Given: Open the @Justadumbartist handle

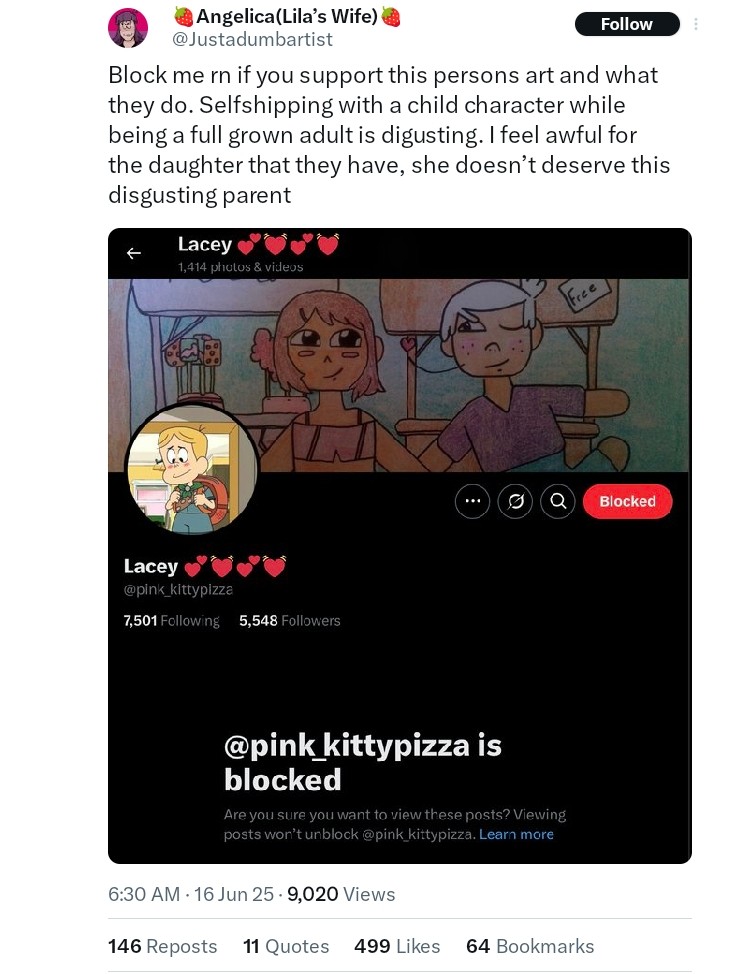Looking at the screenshot, I should [x=252, y=39].
